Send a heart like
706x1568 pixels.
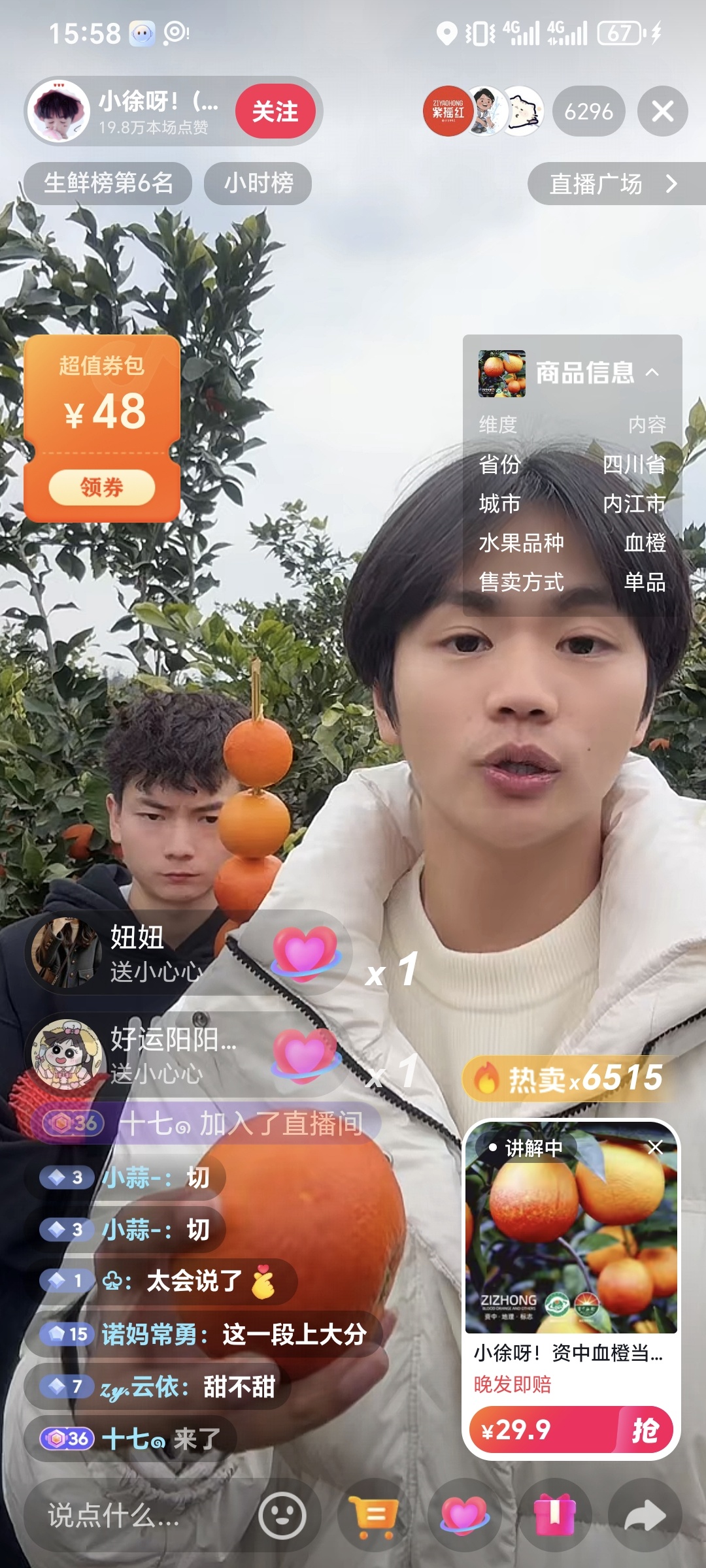pyautogui.click(x=464, y=1515)
